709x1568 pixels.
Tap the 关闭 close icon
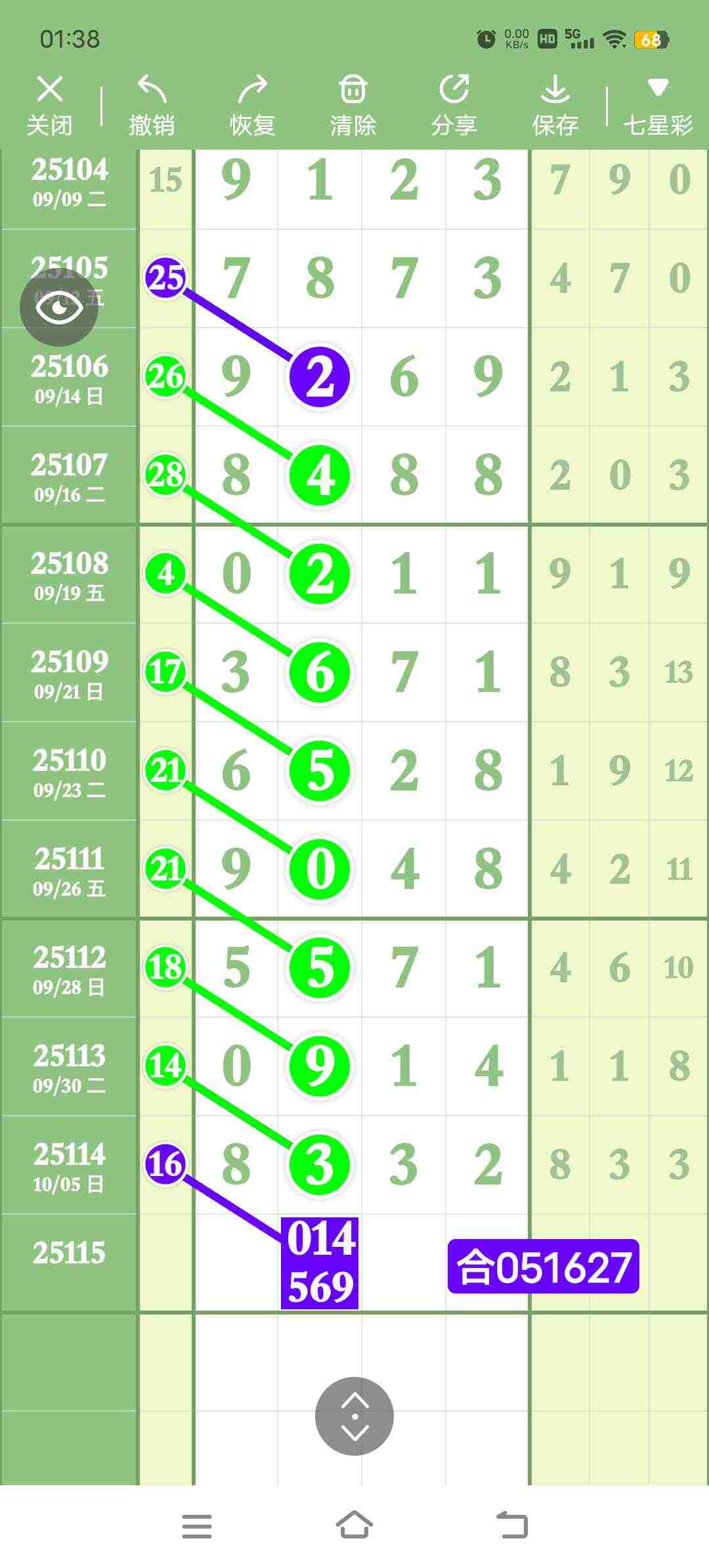tap(51, 102)
